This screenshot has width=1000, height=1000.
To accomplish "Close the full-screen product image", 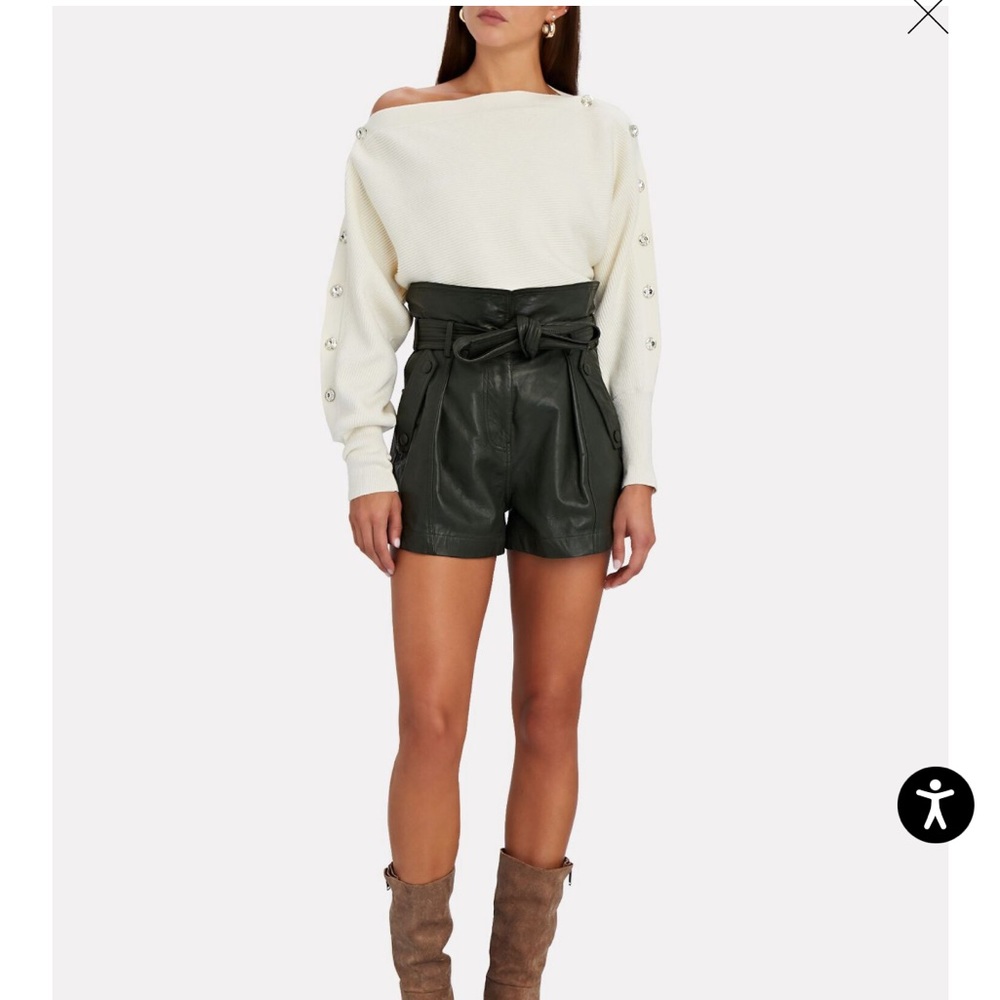I will (927, 15).
